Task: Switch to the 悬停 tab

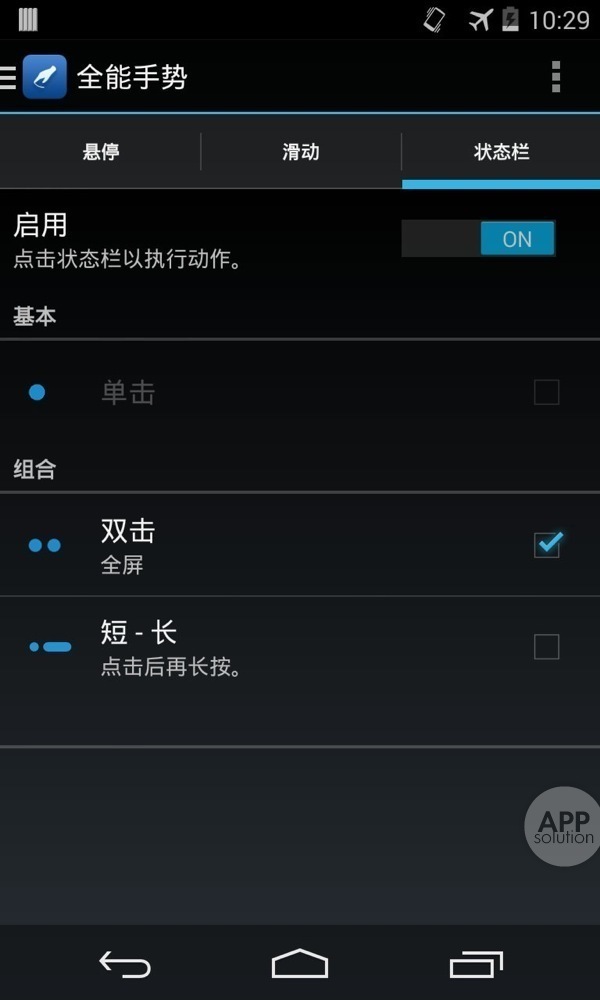Action: tap(101, 152)
